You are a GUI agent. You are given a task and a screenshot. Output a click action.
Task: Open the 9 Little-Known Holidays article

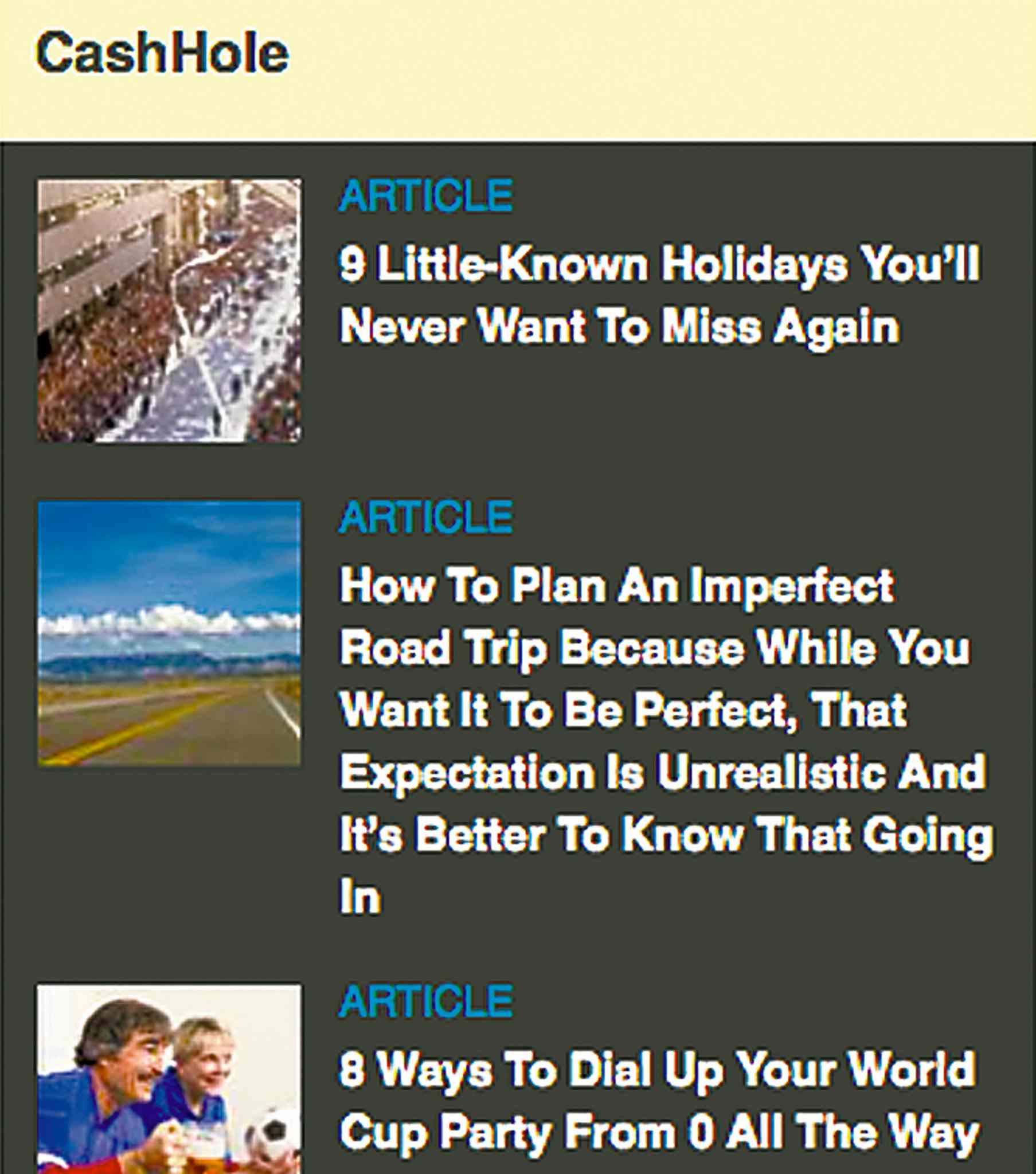coord(658,295)
